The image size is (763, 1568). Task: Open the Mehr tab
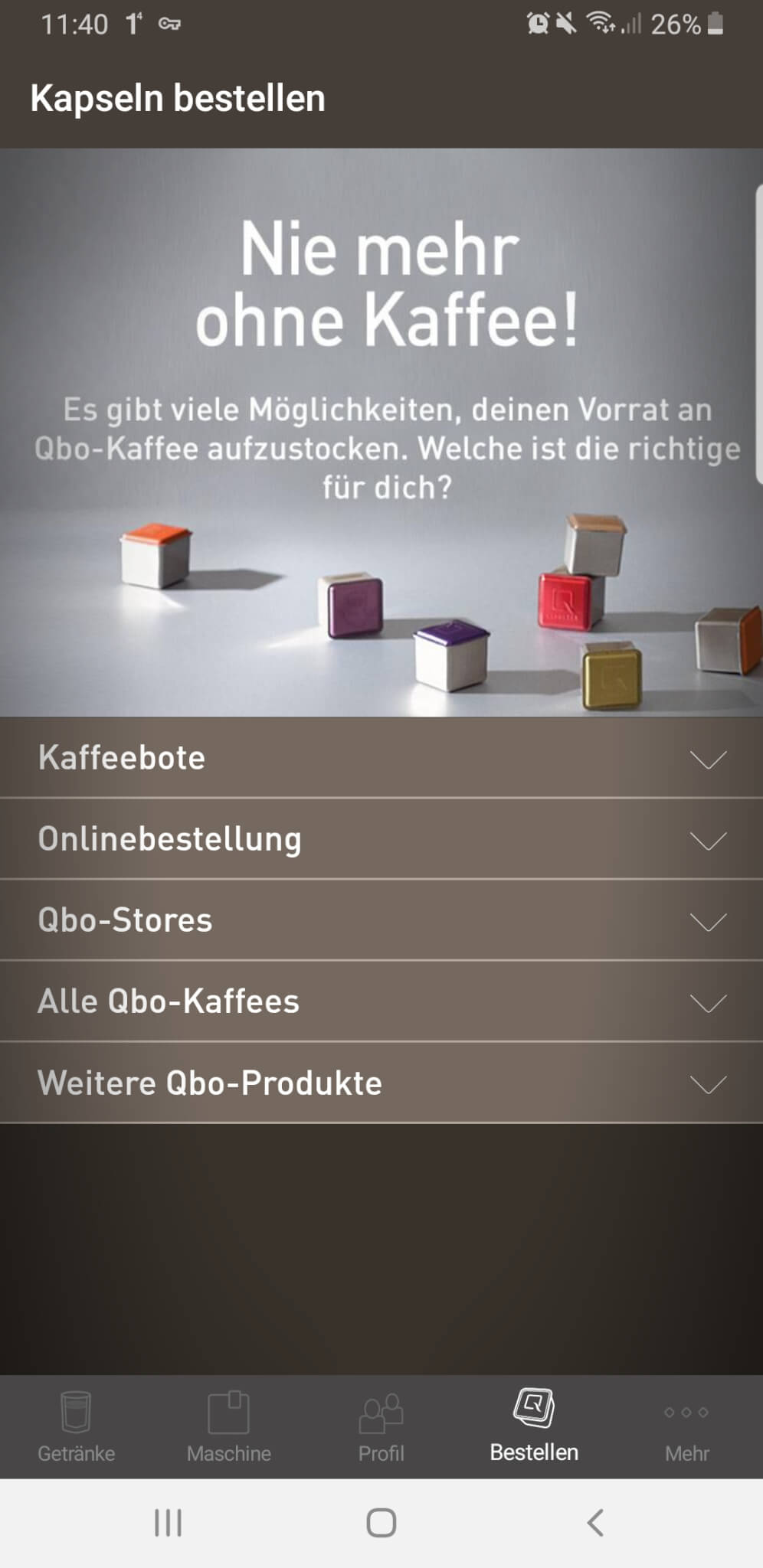coord(686,1427)
